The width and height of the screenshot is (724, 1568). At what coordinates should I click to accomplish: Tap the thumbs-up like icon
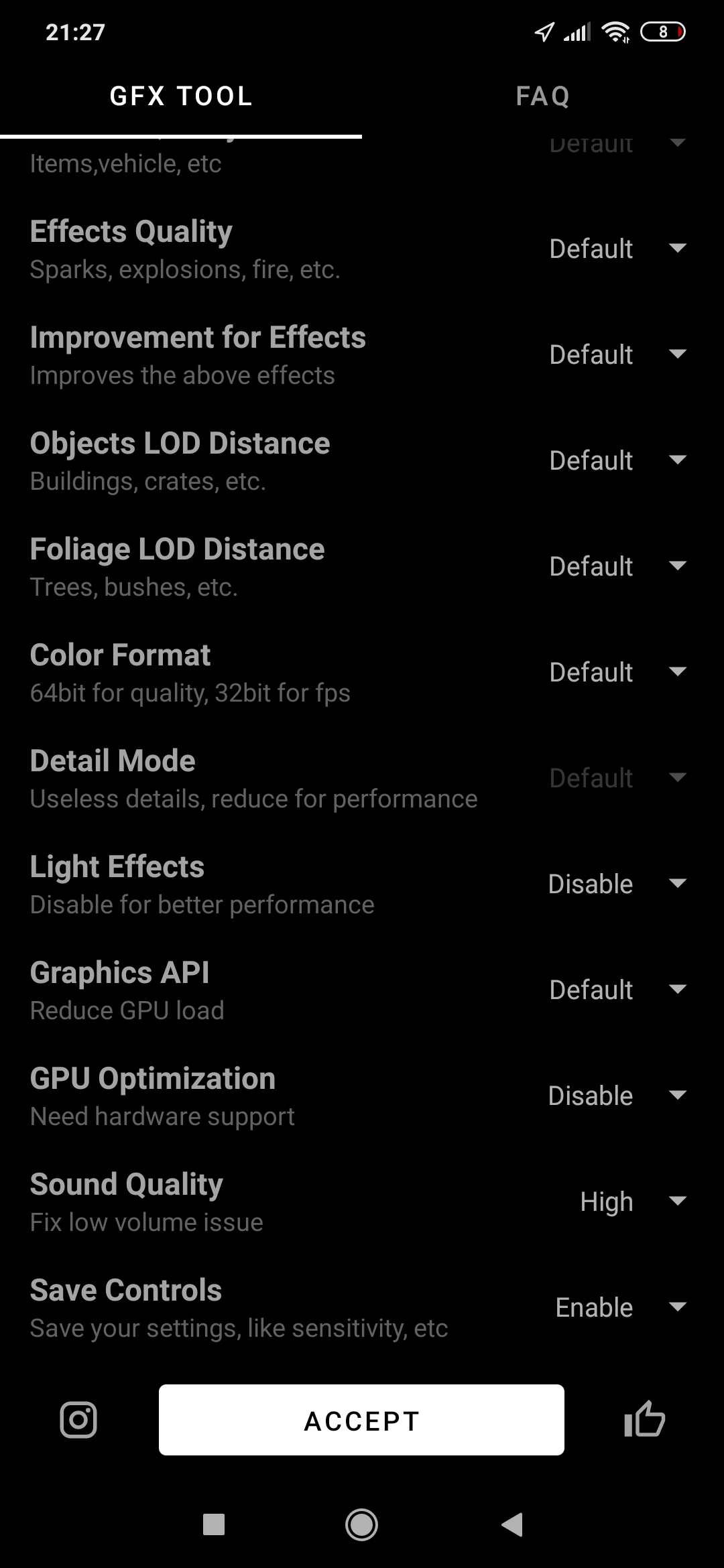644,1419
